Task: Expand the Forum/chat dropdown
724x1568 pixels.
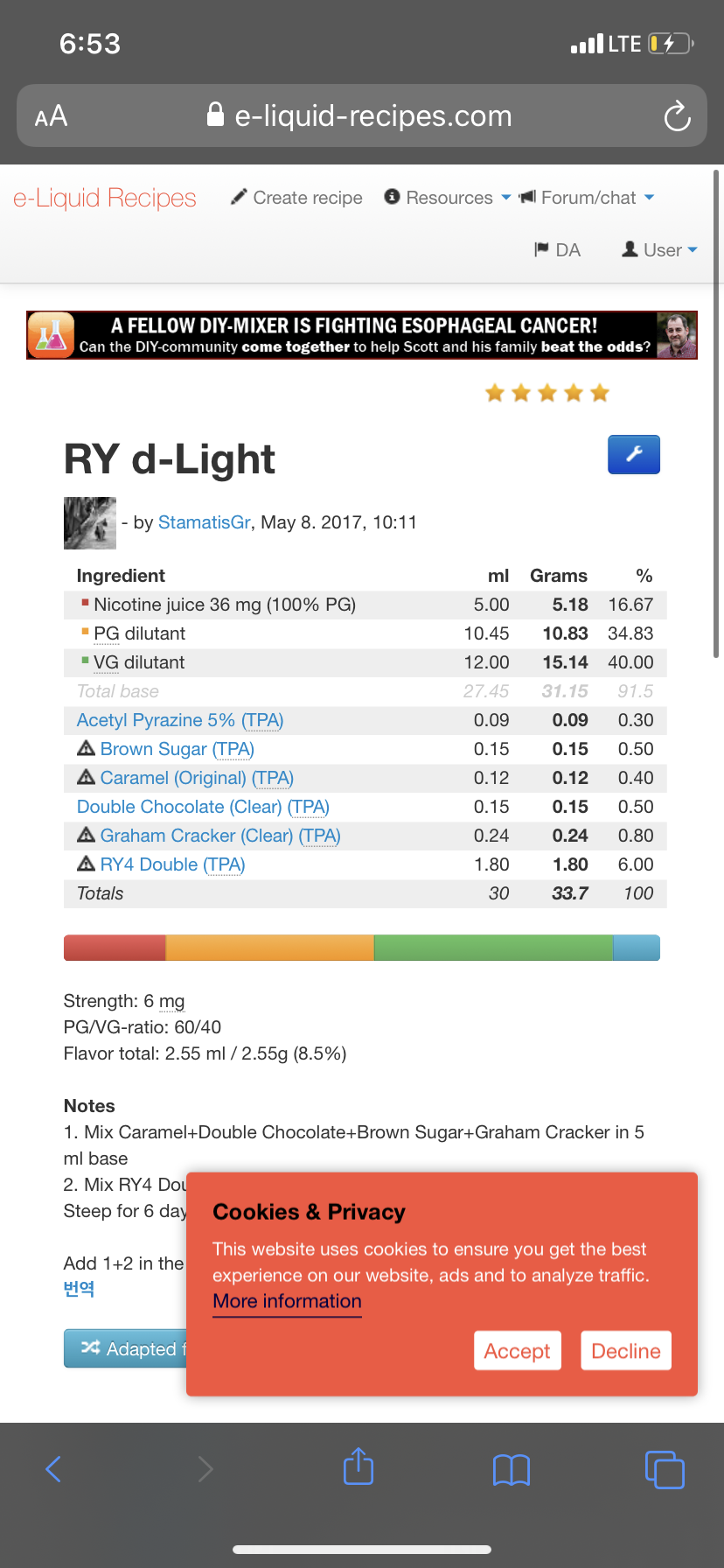Action: click(x=587, y=198)
